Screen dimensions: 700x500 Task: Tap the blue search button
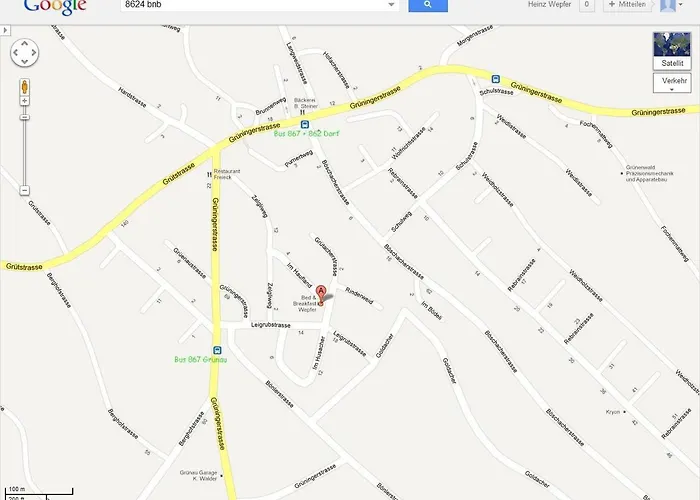coord(427,5)
